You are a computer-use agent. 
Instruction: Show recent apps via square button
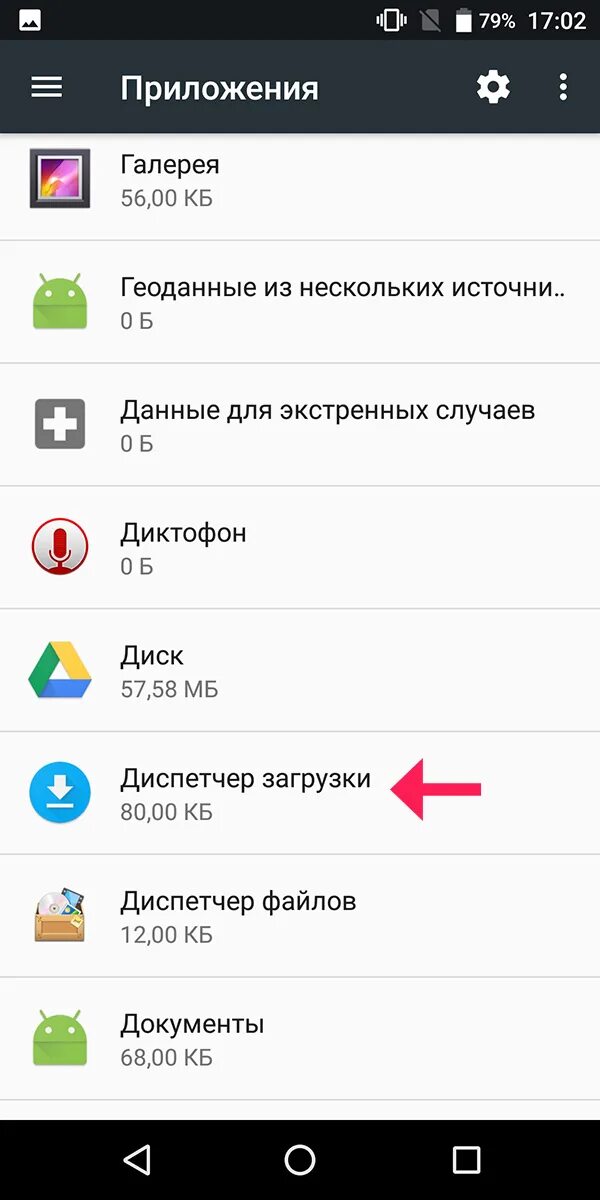466,1160
